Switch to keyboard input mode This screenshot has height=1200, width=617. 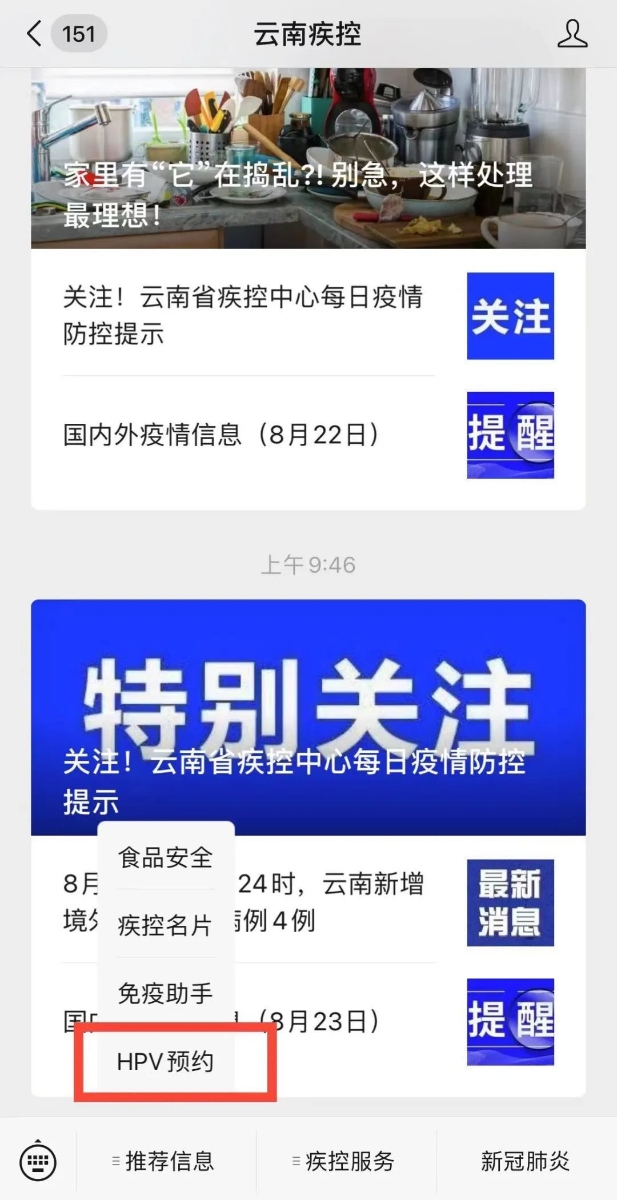(38, 1161)
